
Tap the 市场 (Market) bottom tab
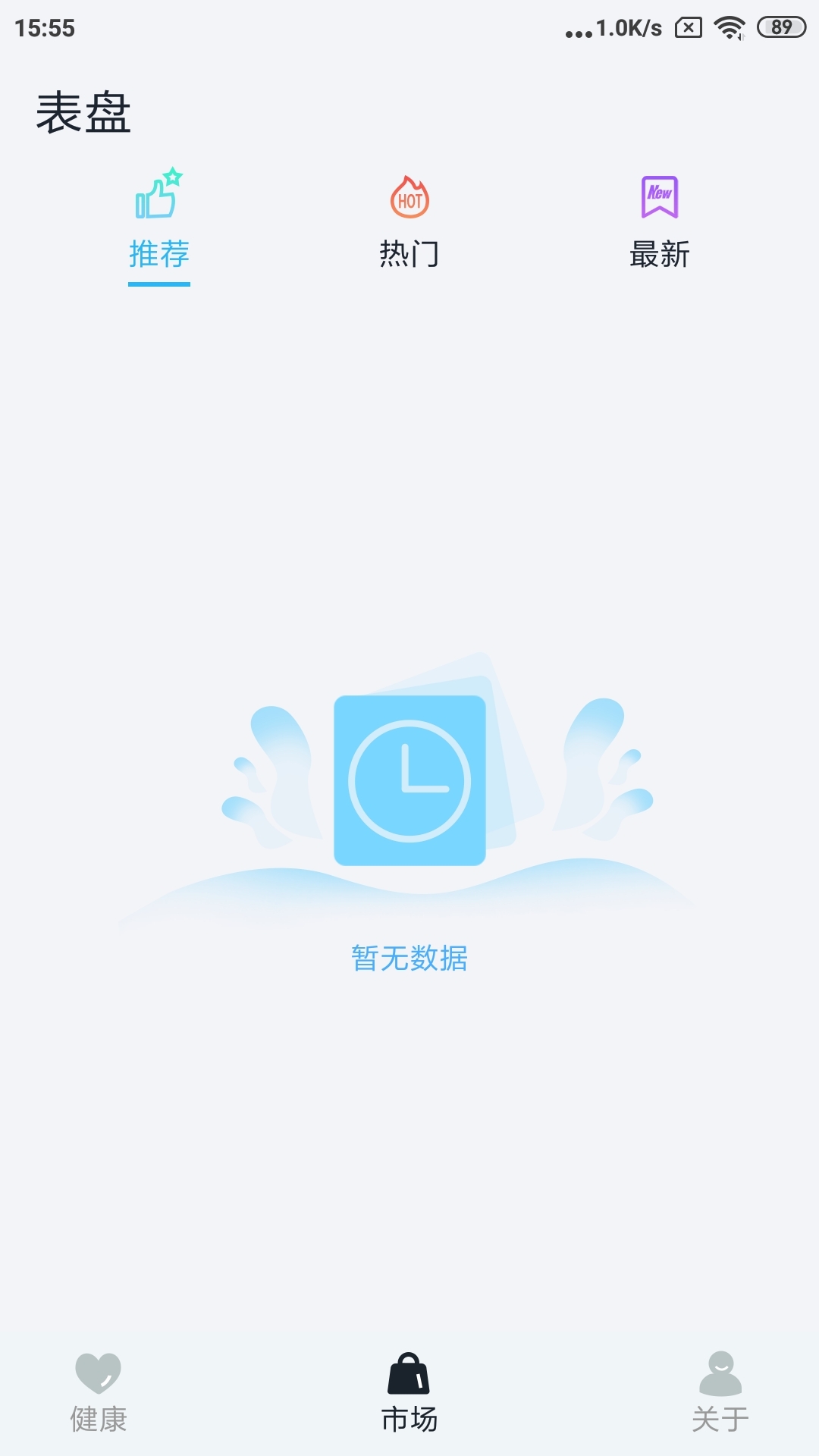(x=409, y=1394)
